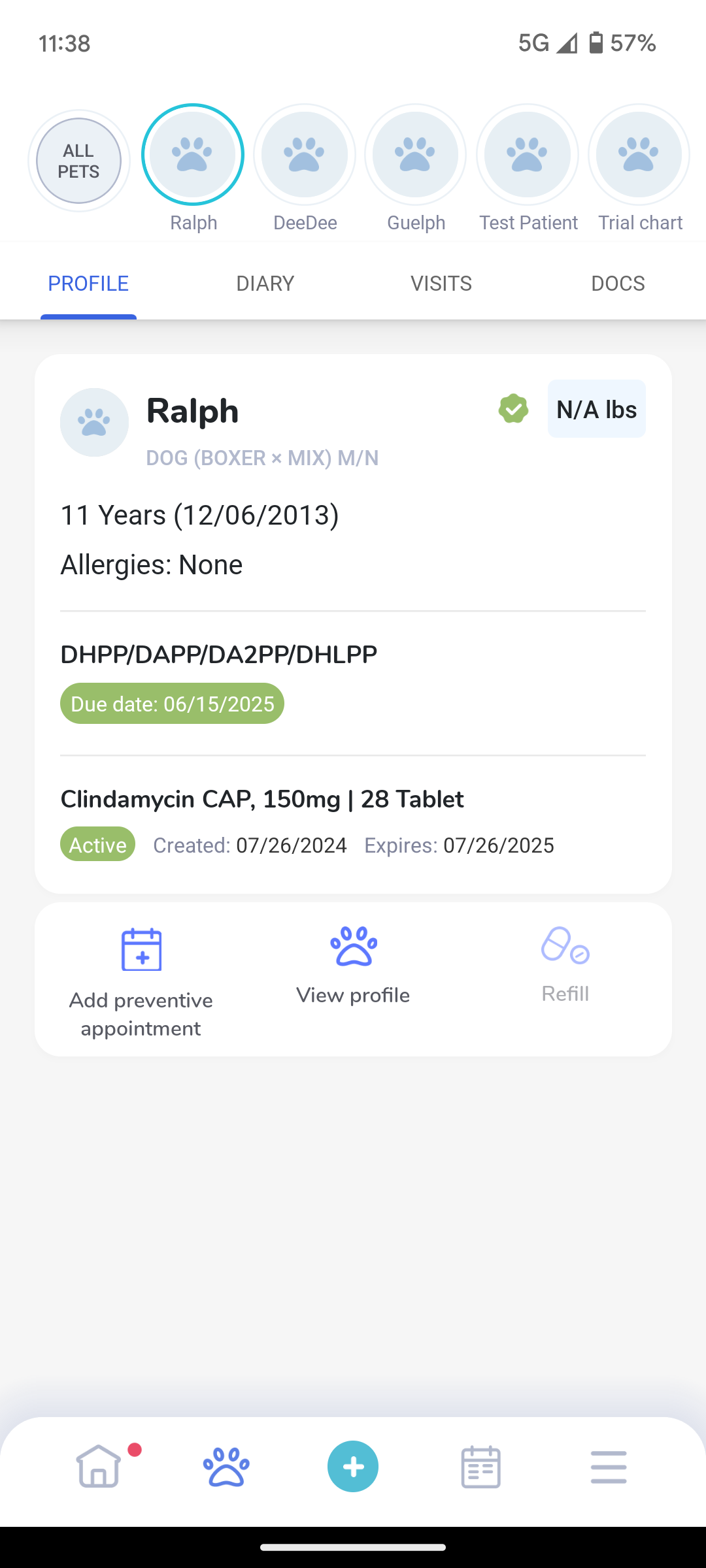Go to the DOCS tab
This screenshot has width=706, height=1568.
[x=618, y=284]
